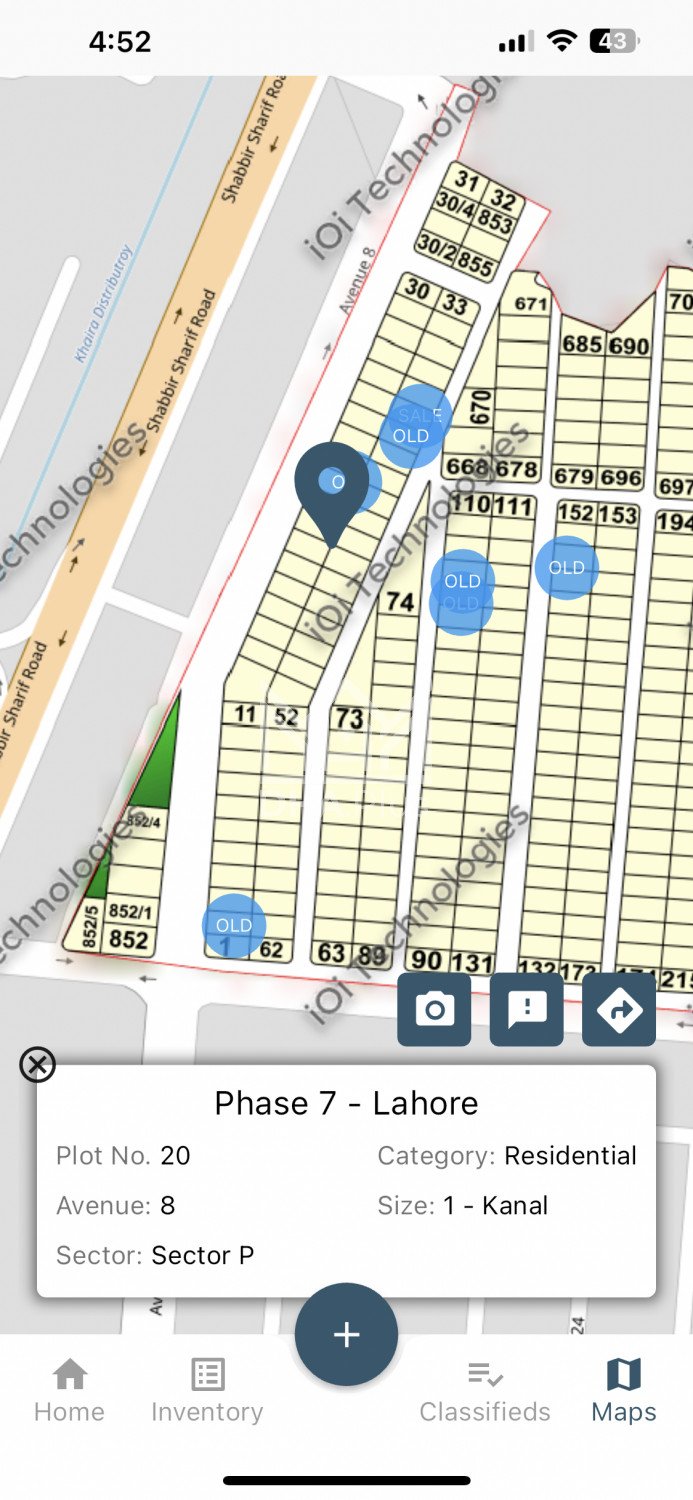Open the OLD marker above plot 62
Viewport: 693px width, 1500px height.
click(234, 926)
